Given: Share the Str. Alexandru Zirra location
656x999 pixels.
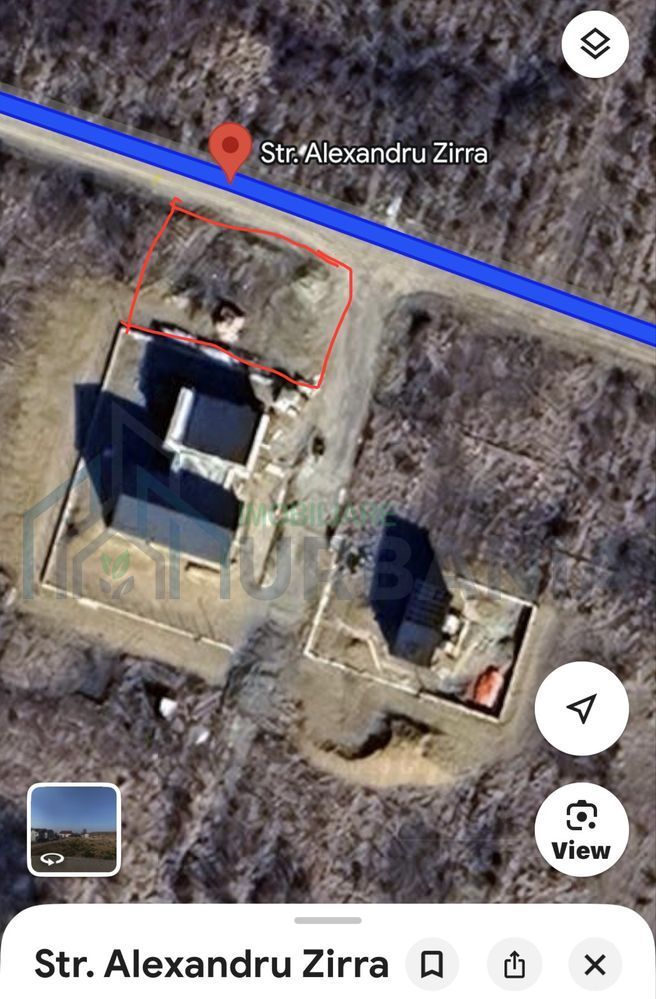Looking at the screenshot, I should (514, 965).
